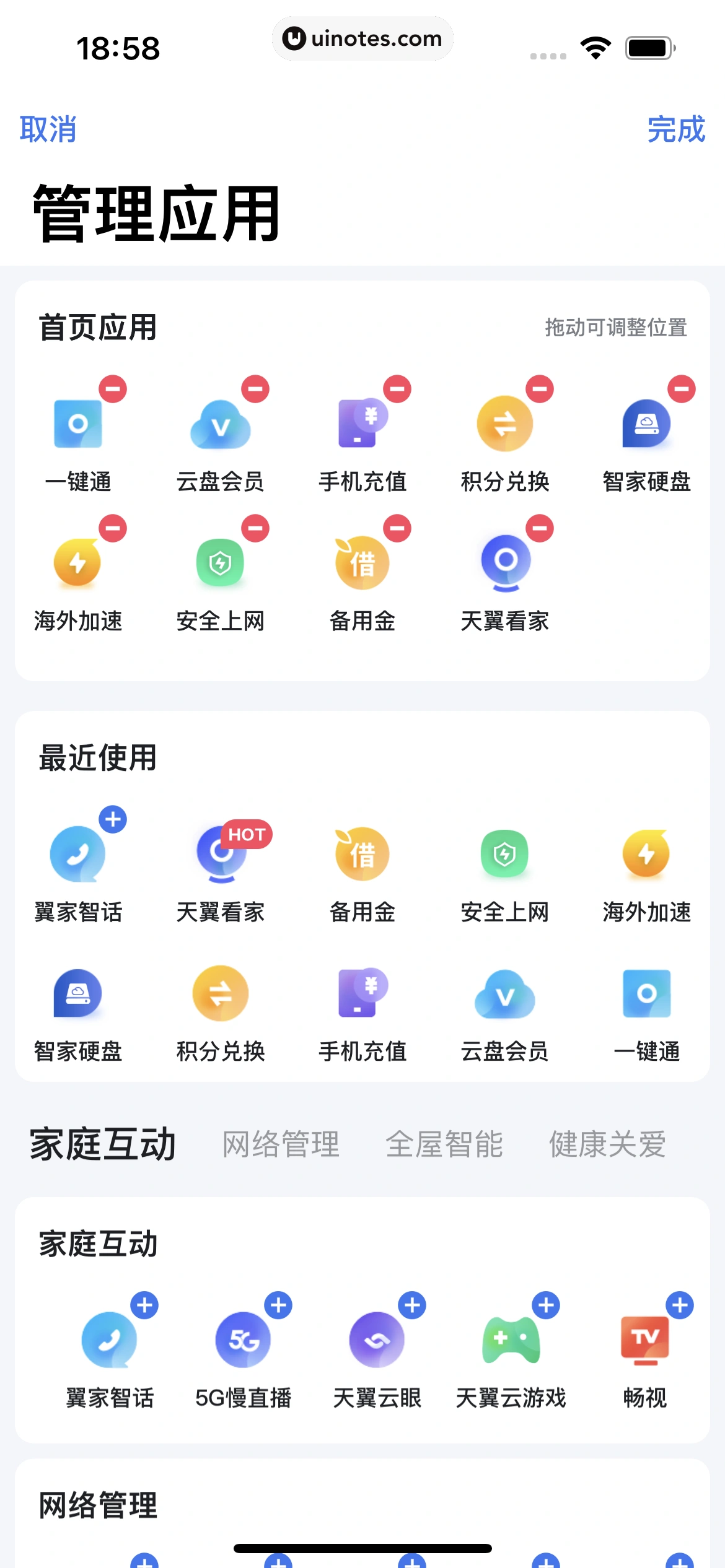Image resolution: width=725 pixels, height=1568 pixels.
Task: Remove 云盘会员 from home apps
Action: pyautogui.click(x=255, y=390)
